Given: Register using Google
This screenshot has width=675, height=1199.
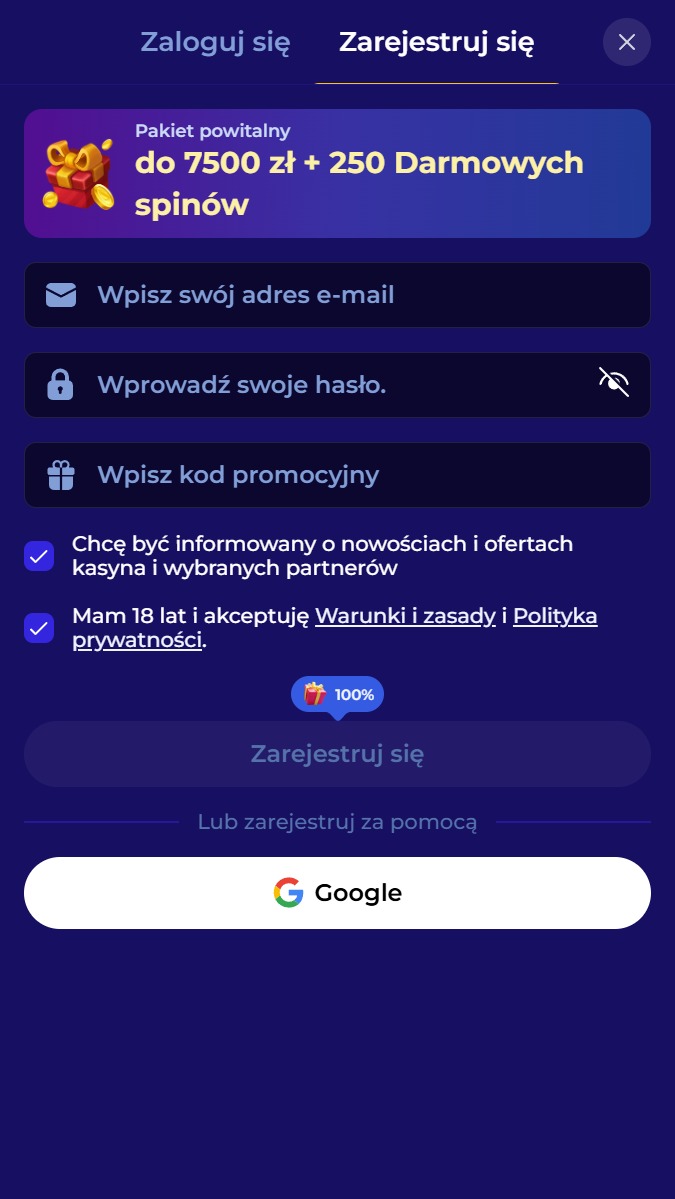Looking at the screenshot, I should coord(337,892).
